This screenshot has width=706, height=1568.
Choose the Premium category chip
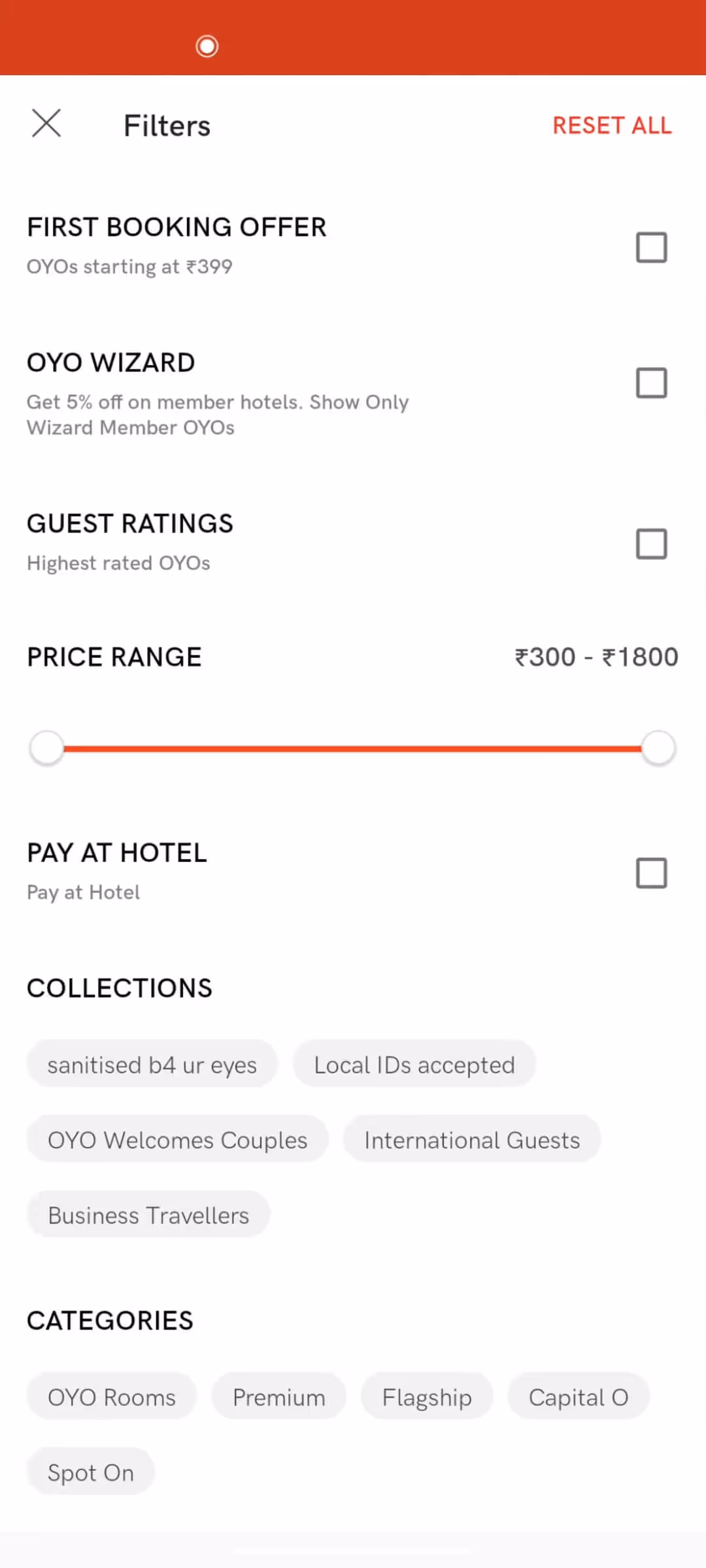click(x=279, y=1397)
